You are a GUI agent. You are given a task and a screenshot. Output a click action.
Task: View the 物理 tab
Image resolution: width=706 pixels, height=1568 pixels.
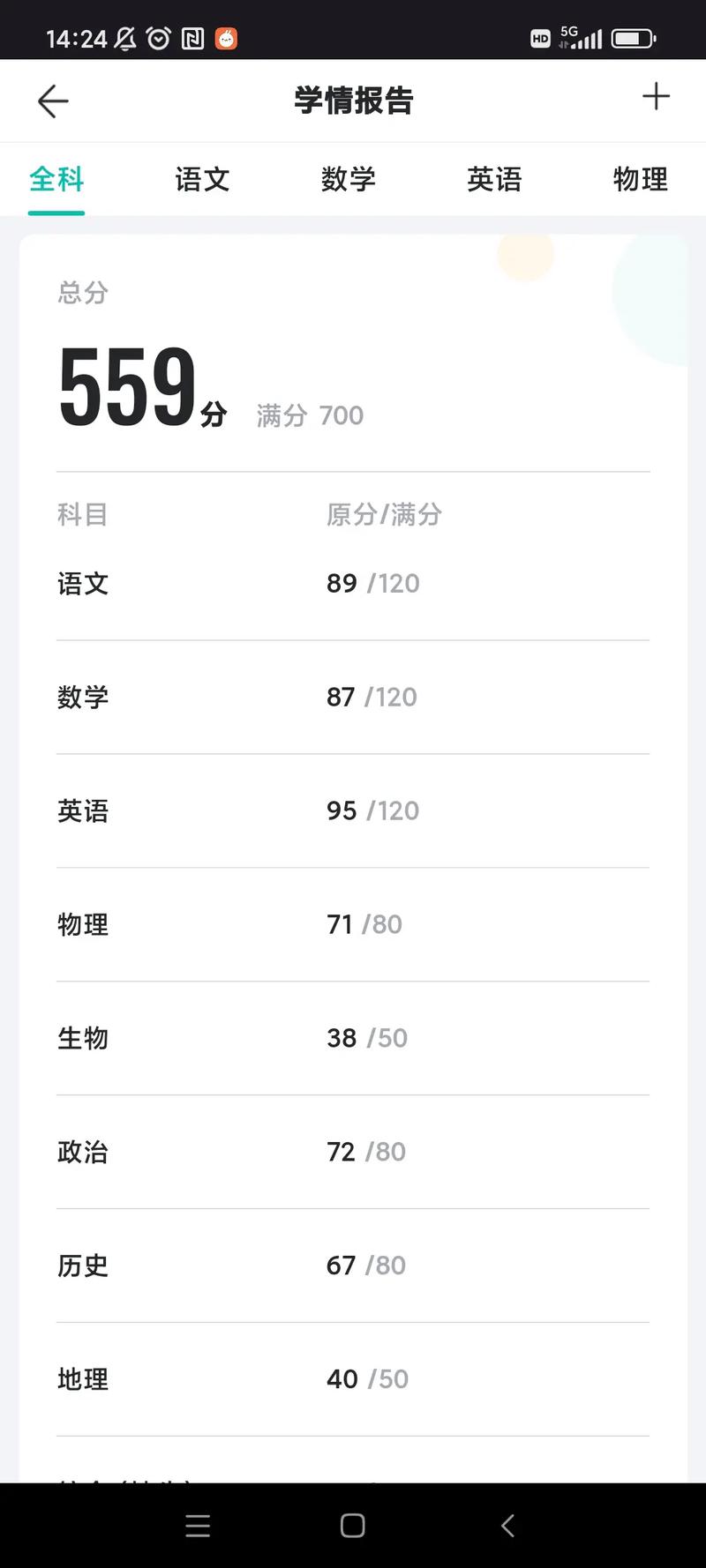pyautogui.click(x=640, y=180)
